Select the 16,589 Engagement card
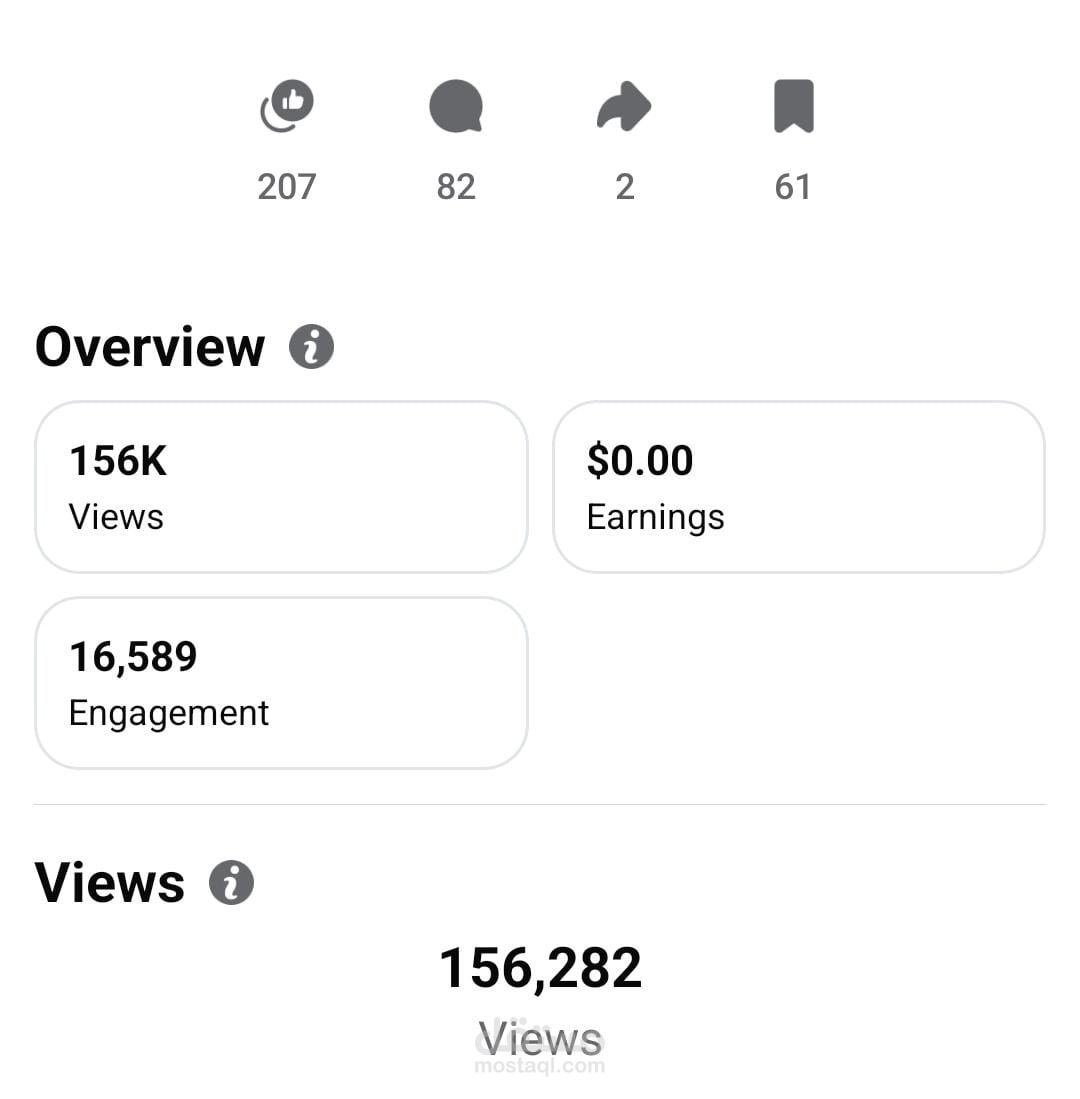The height and width of the screenshot is (1099, 1080). [x=281, y=683]
